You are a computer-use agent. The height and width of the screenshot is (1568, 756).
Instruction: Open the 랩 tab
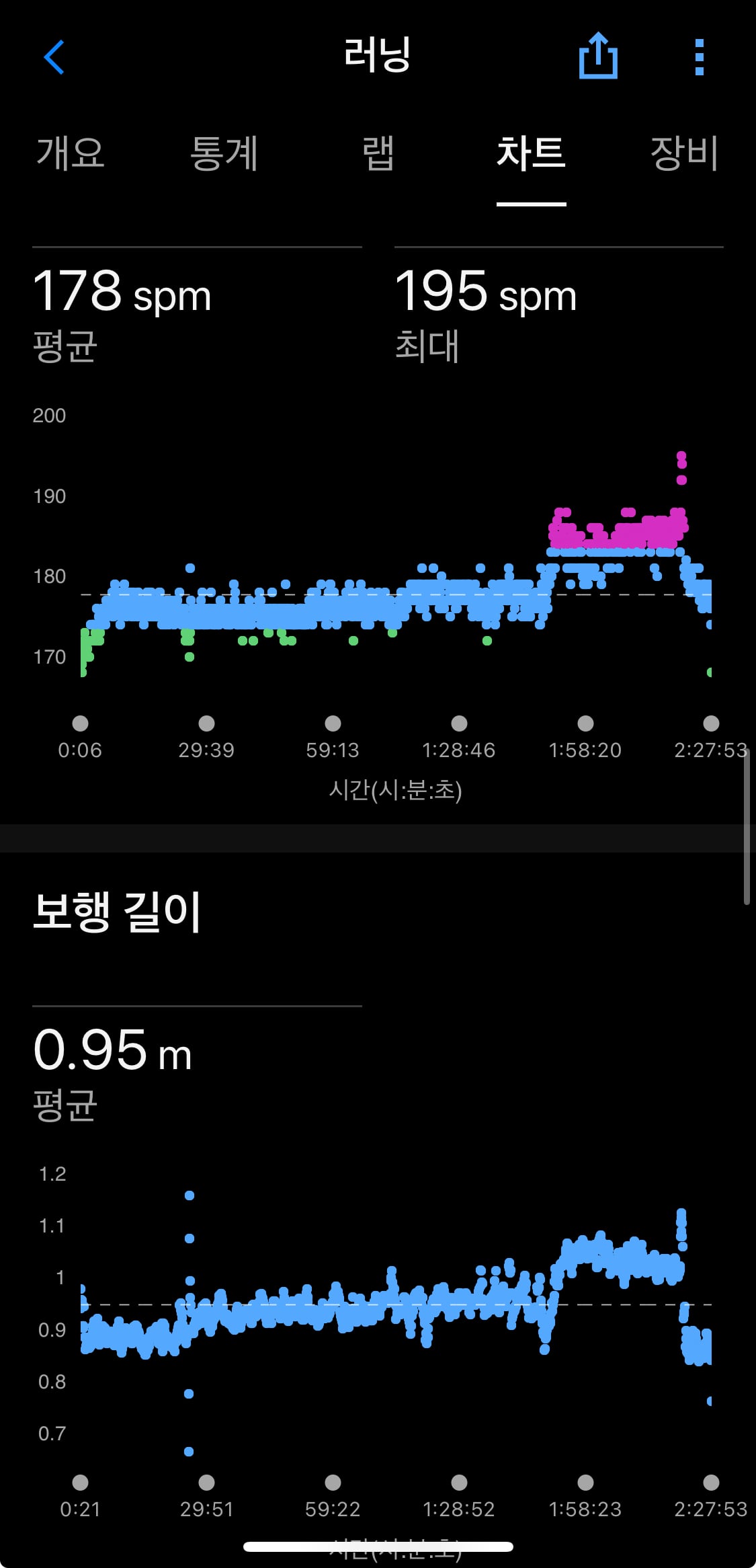tap(378, 153)
